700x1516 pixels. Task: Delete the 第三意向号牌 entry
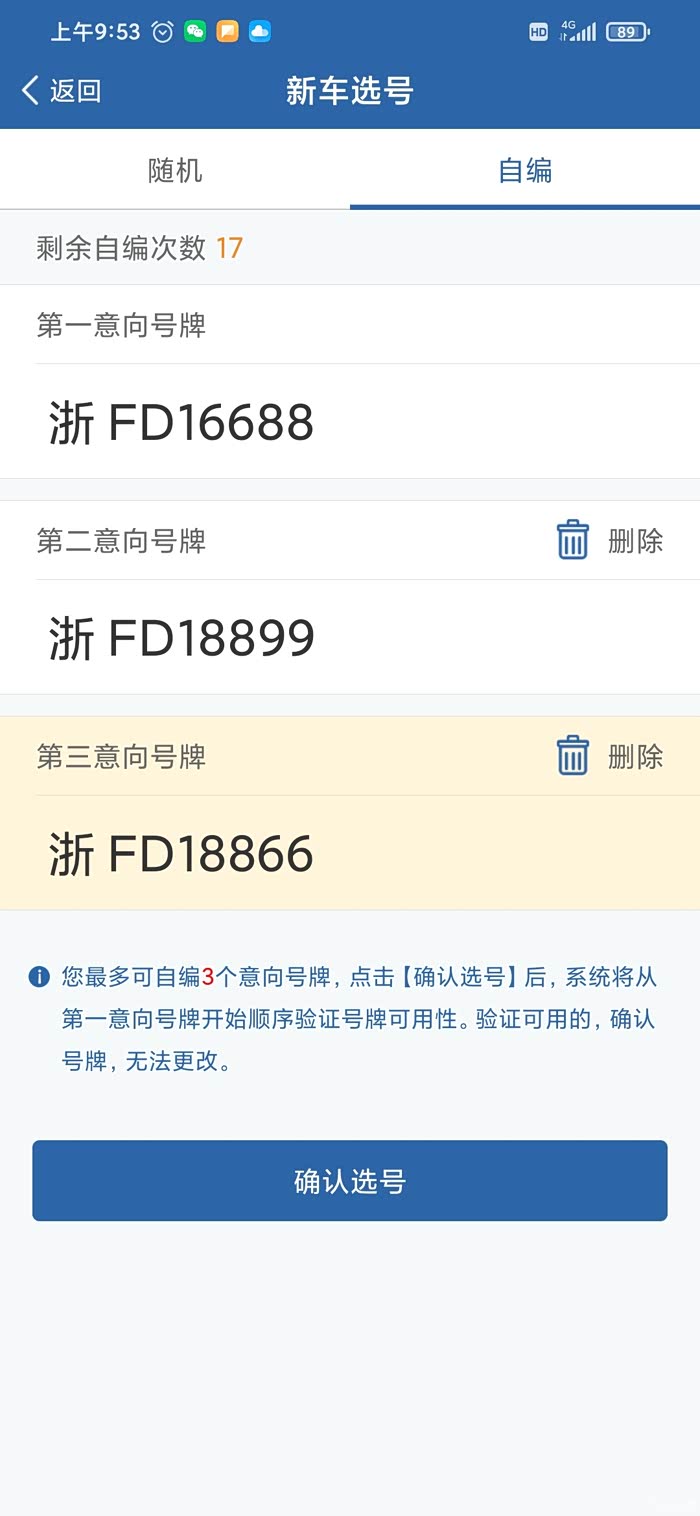pos(610,757)
